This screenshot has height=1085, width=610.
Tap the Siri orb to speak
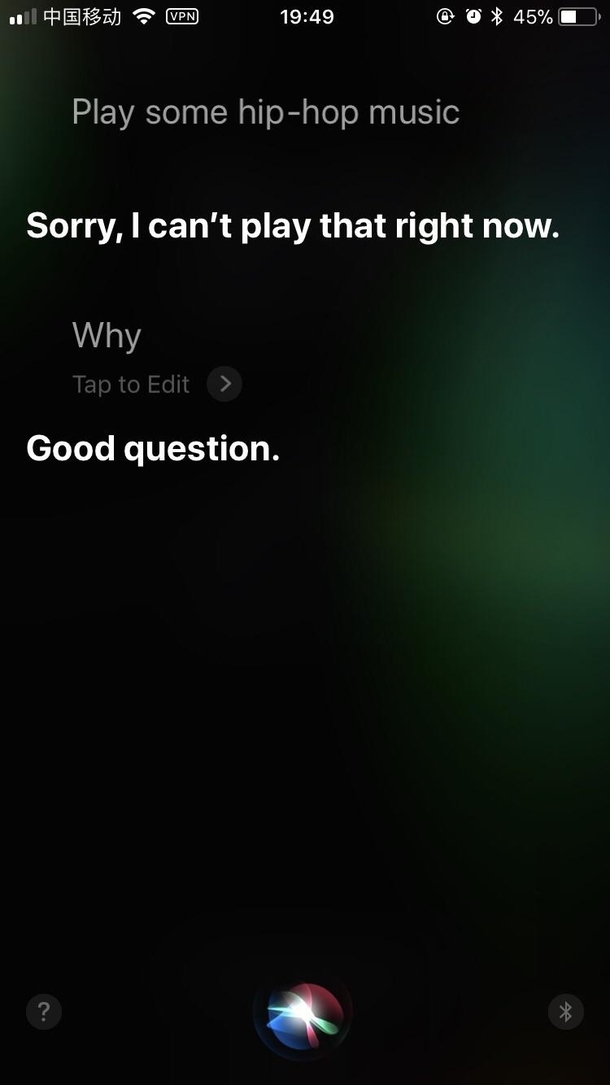click(303, 1014)
